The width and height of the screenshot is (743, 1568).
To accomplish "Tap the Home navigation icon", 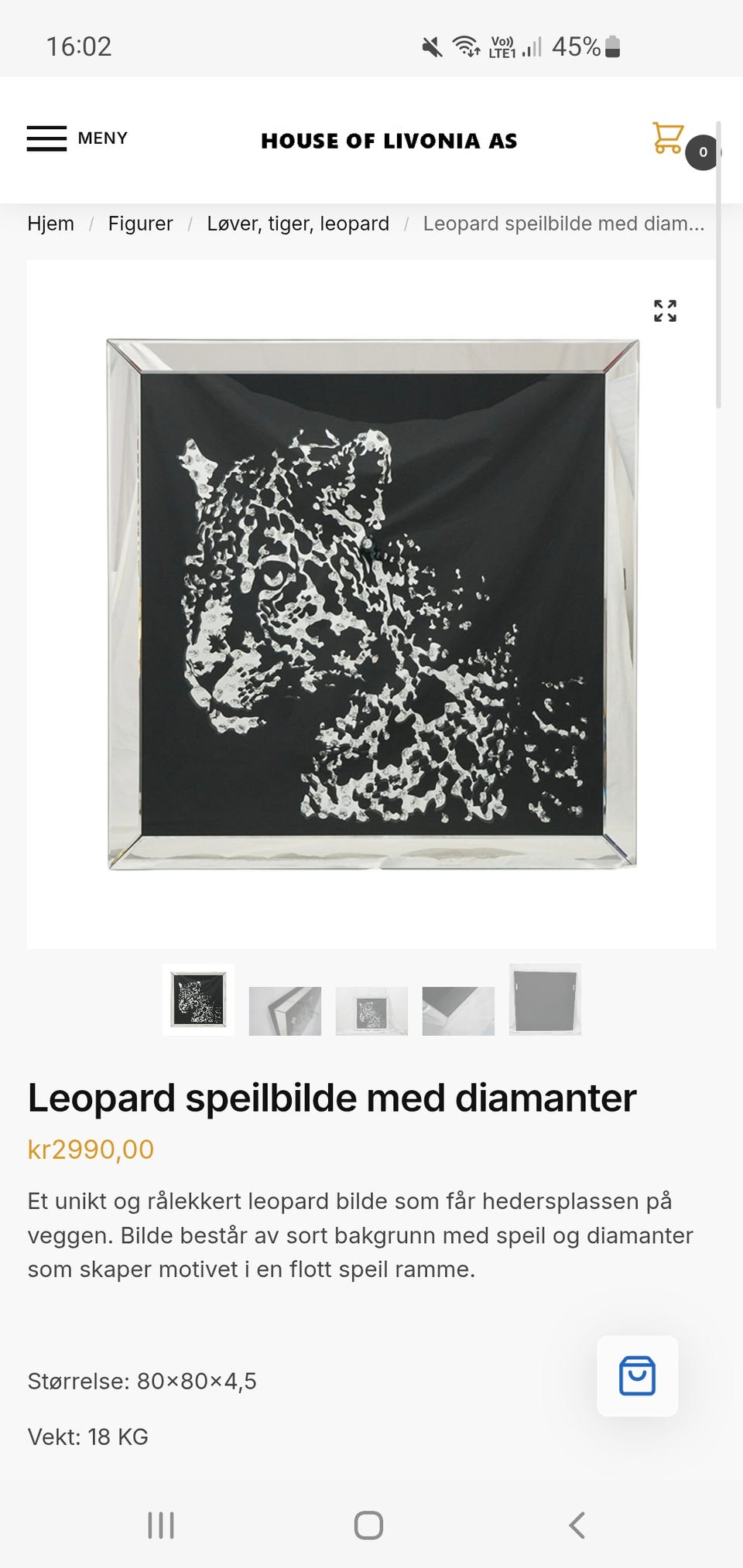I will coord(371,1525).
